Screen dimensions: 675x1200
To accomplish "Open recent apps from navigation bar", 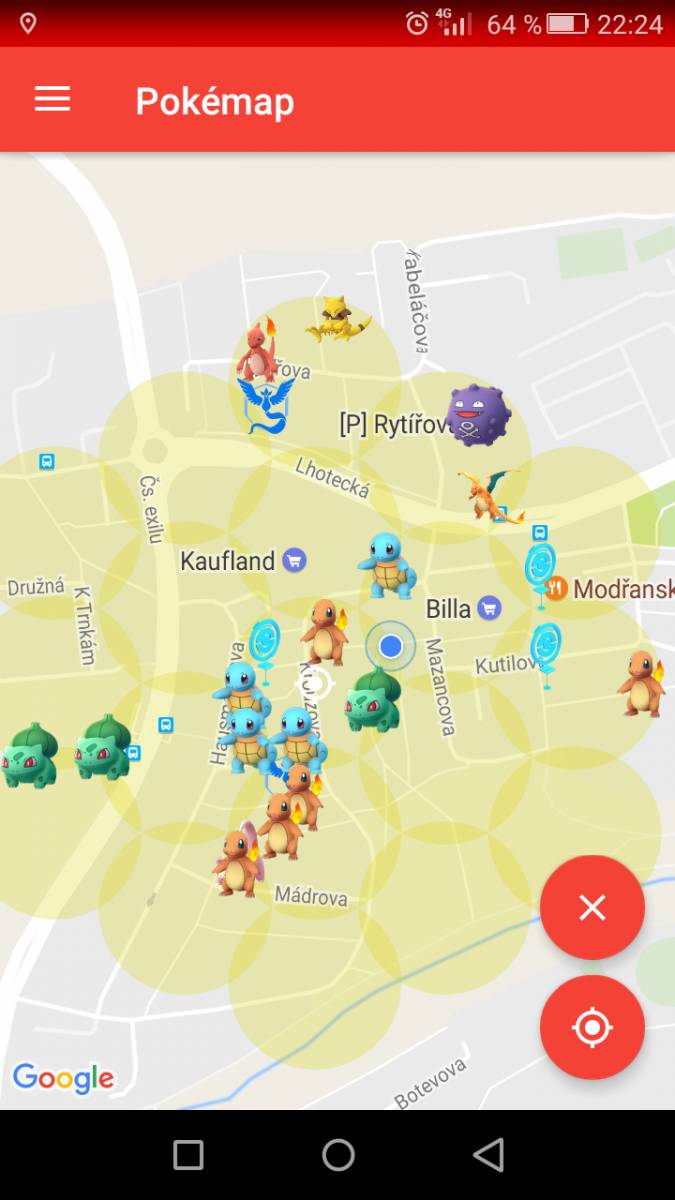I will click(x=188, y=1155).
